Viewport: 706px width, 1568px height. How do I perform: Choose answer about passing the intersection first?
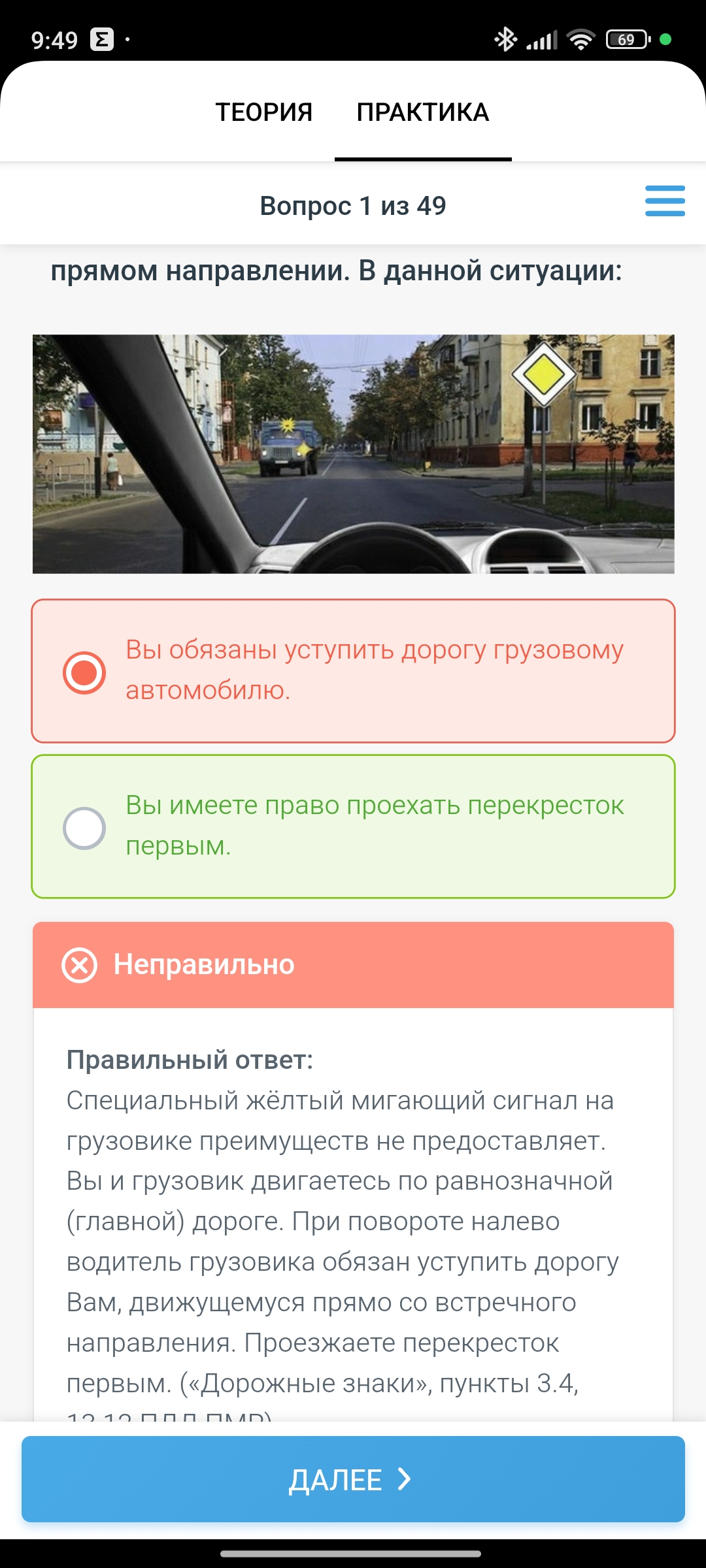tap(353, 826)
